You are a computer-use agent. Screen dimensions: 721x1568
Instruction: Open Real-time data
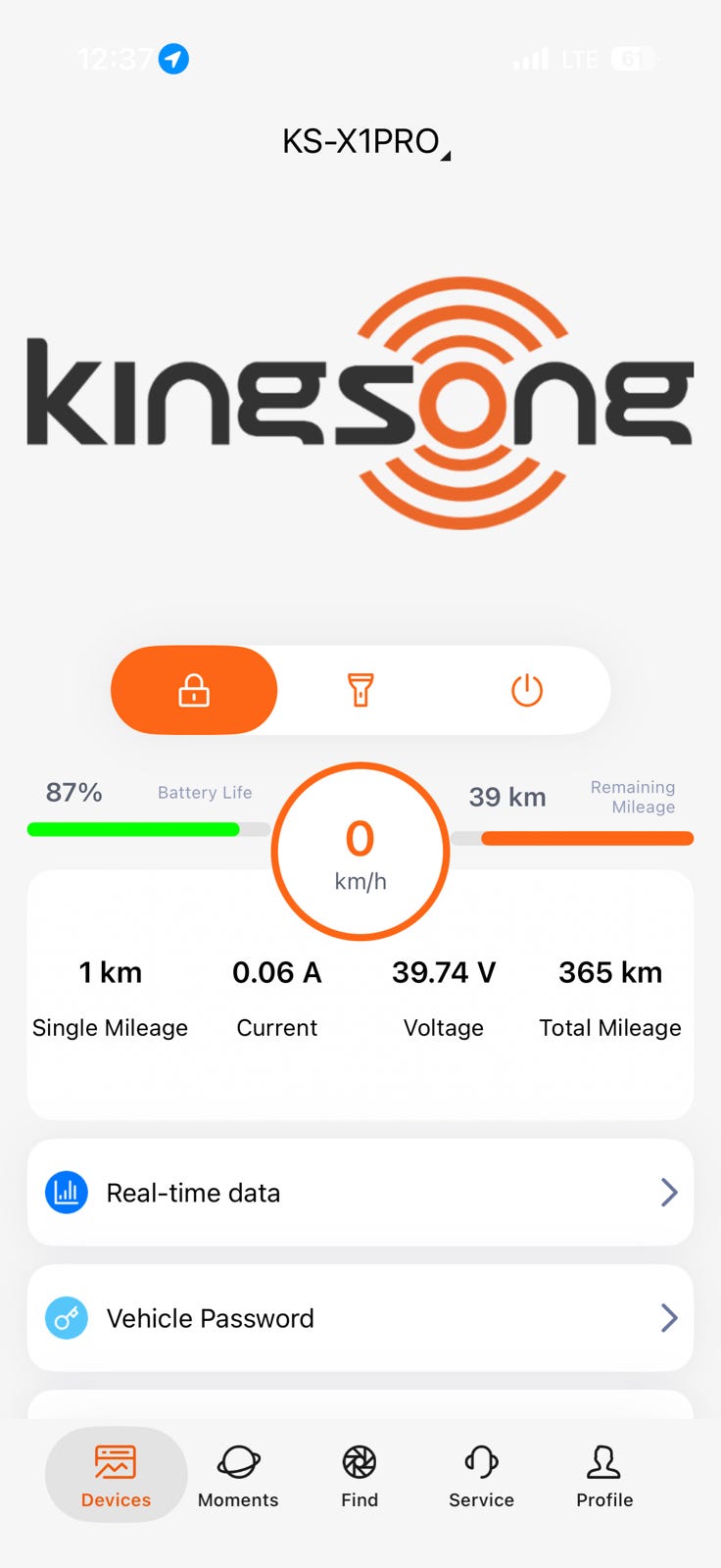360,1193
